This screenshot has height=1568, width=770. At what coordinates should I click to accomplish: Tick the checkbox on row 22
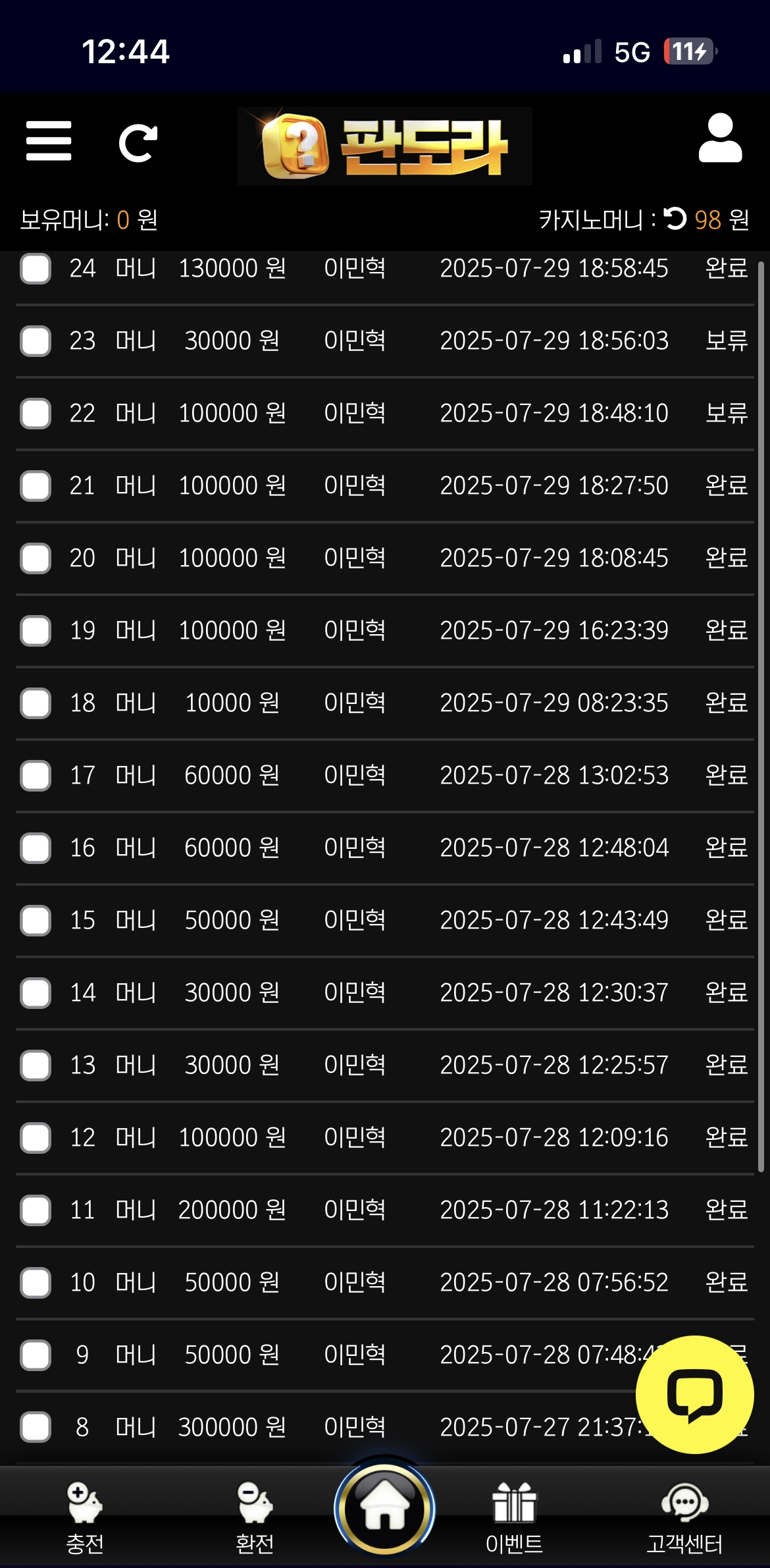tap(36, 414)
